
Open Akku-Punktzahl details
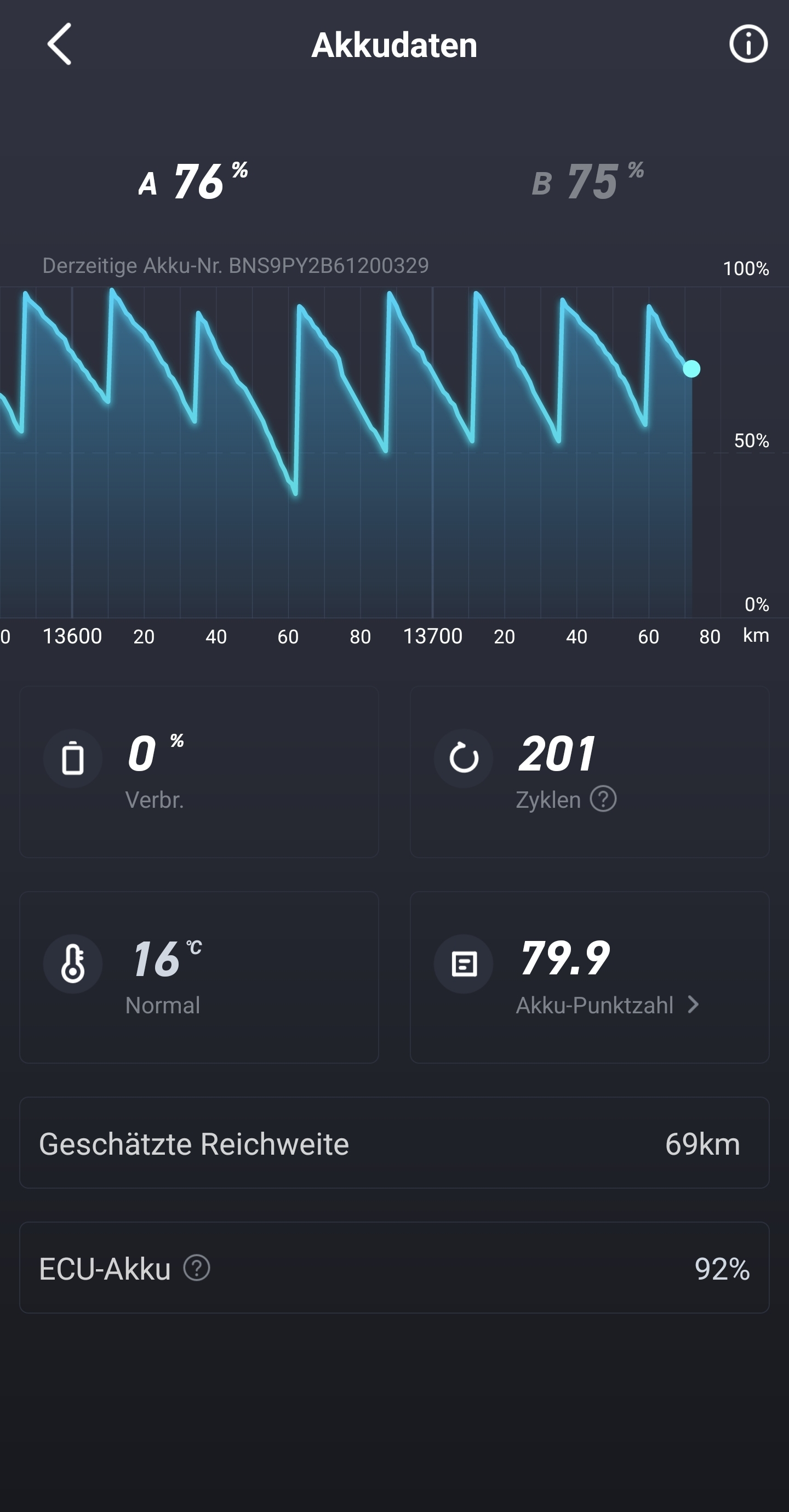click(x=607, y=1005)
